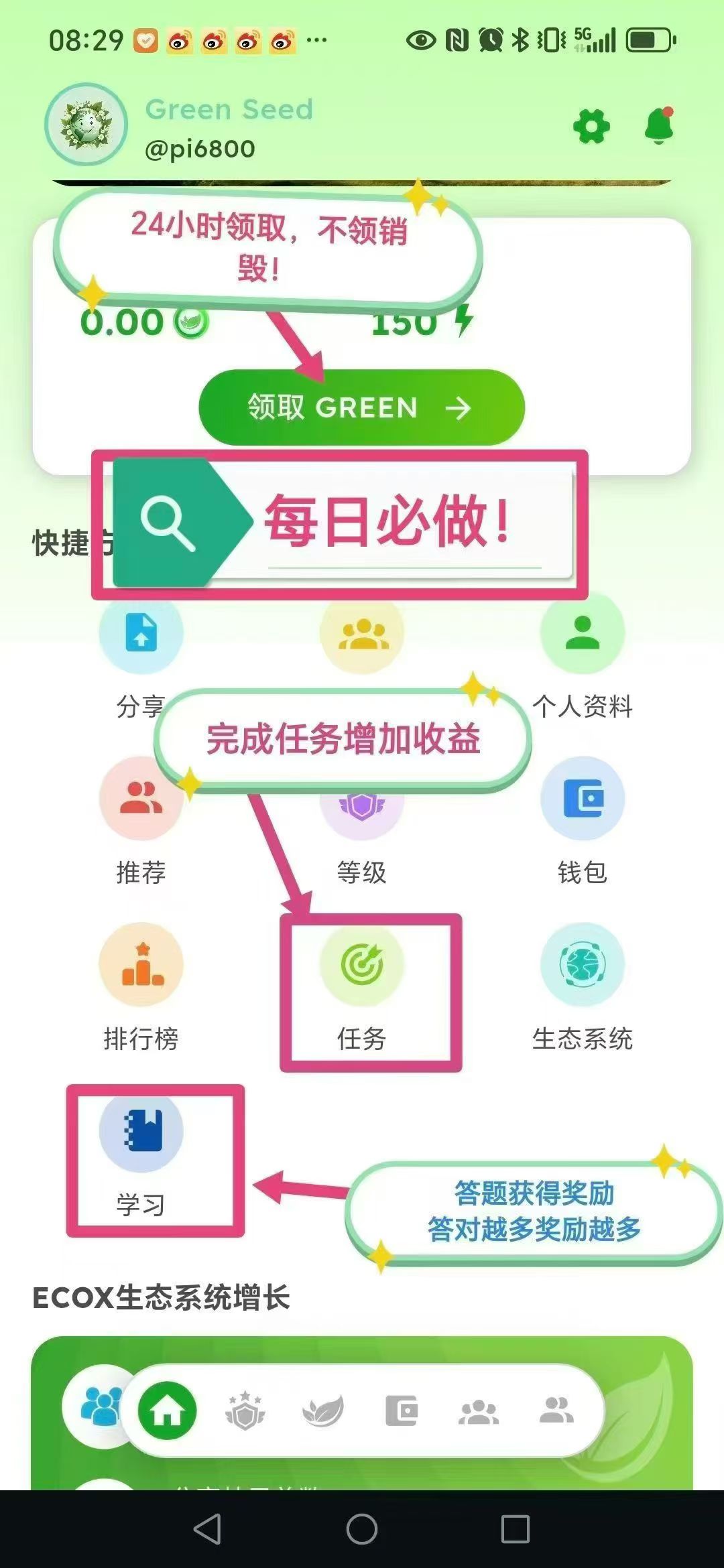
Task: Open the 推荐 referral shortcut
Action: point(141,799)
